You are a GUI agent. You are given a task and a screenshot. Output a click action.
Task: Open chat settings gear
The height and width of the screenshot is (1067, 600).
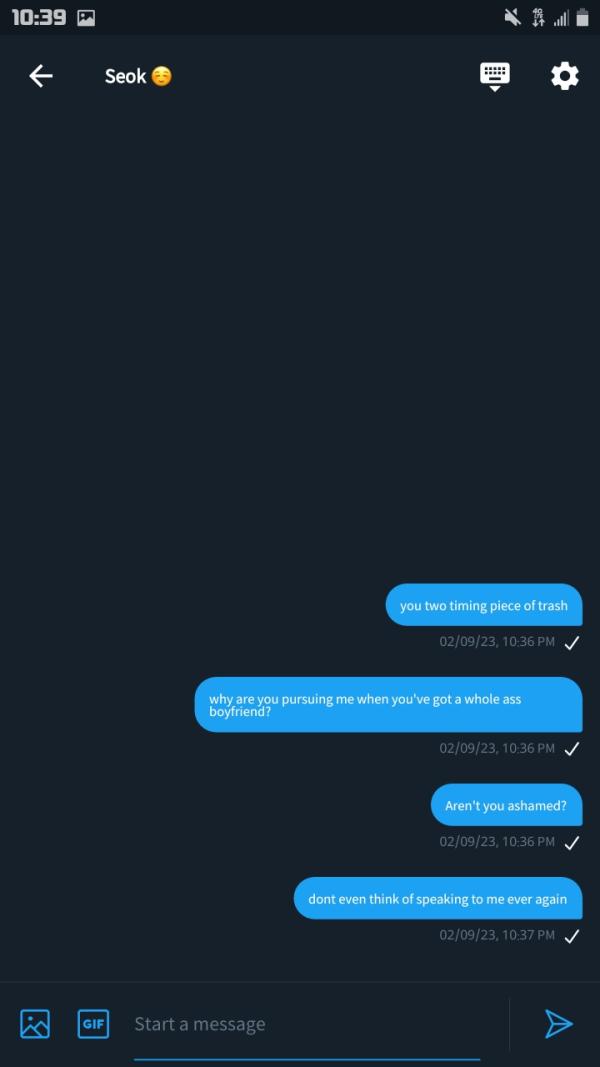tap(565, 76)
